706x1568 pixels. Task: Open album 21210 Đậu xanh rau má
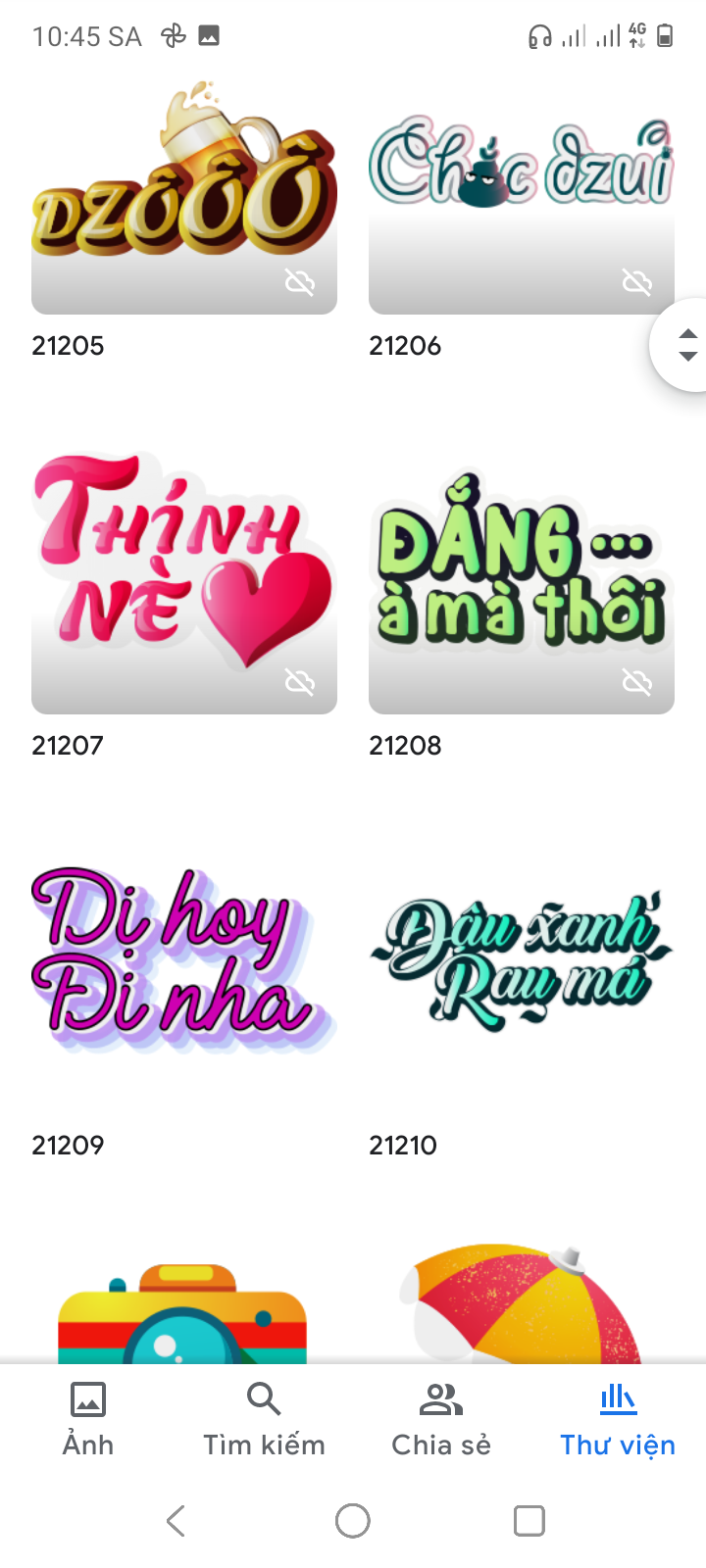[x=521, y=960]
